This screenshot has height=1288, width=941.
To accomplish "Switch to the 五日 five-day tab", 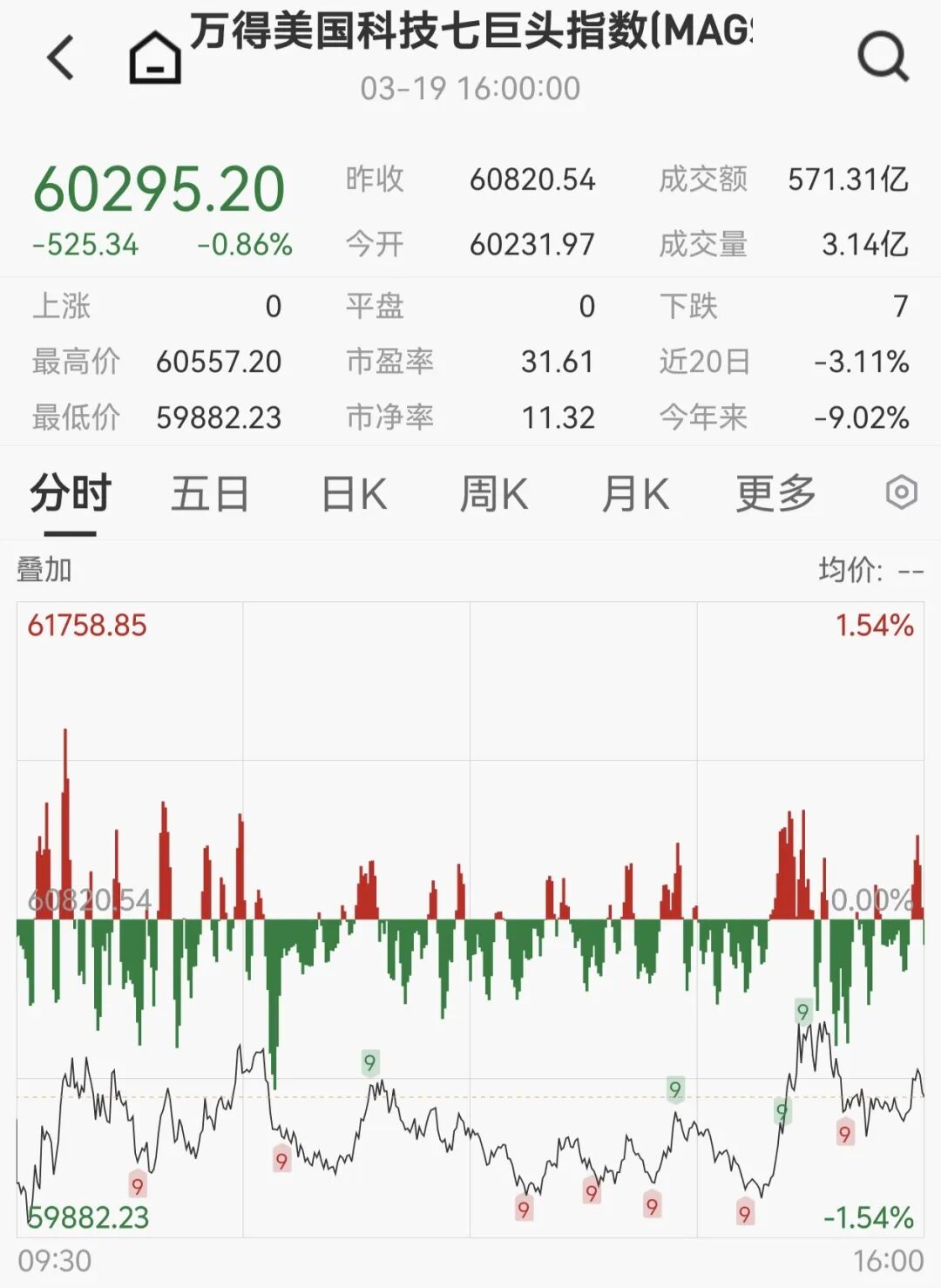I will (x=209, y=492).
